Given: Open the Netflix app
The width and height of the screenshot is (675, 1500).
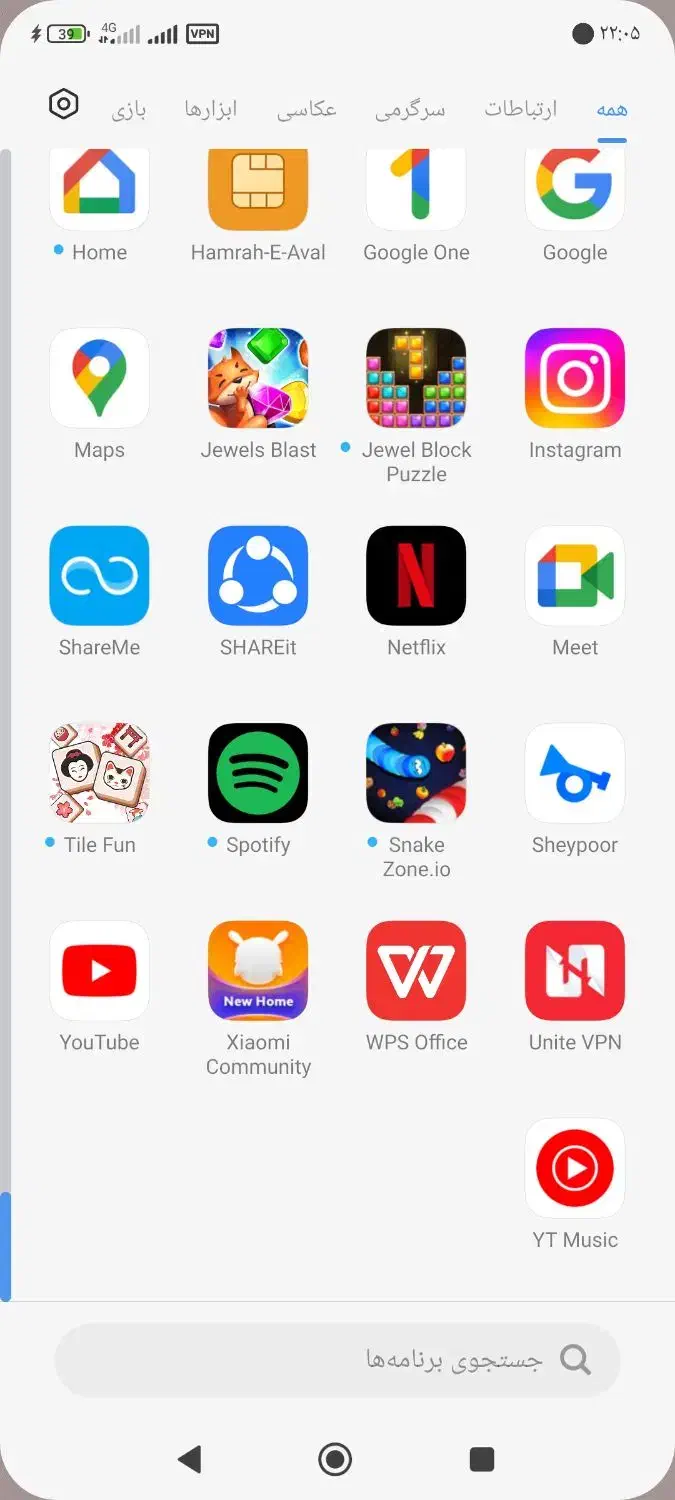Looking at the screenshot, I should (416, 575).
